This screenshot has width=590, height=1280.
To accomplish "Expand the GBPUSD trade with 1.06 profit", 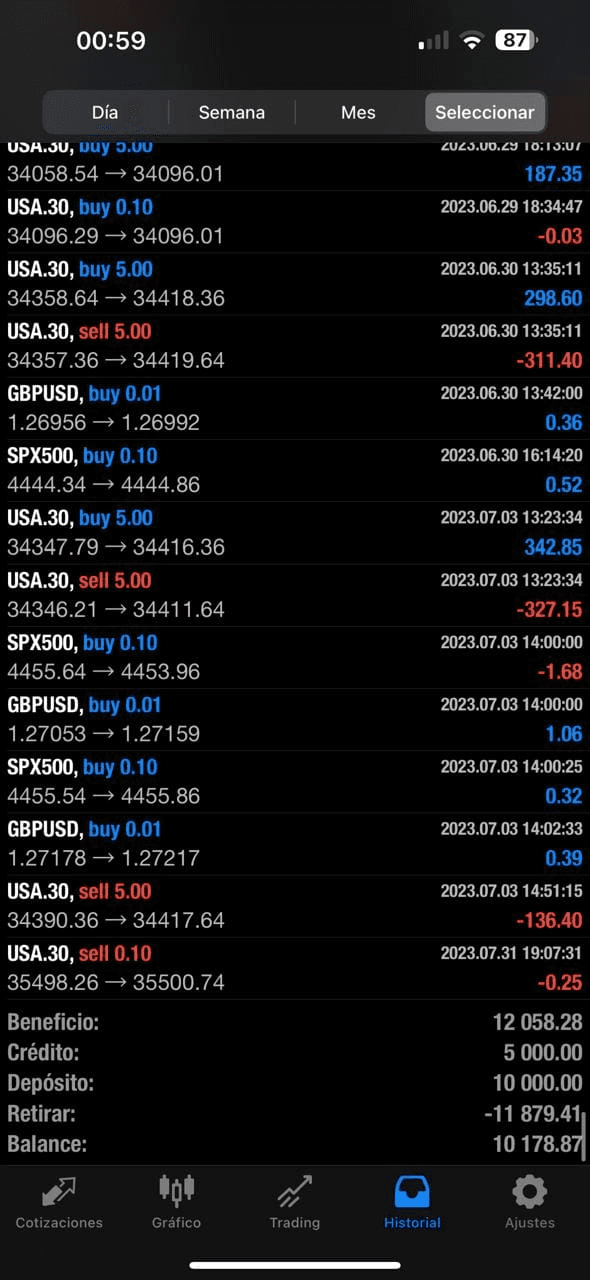I will (295, 720).
